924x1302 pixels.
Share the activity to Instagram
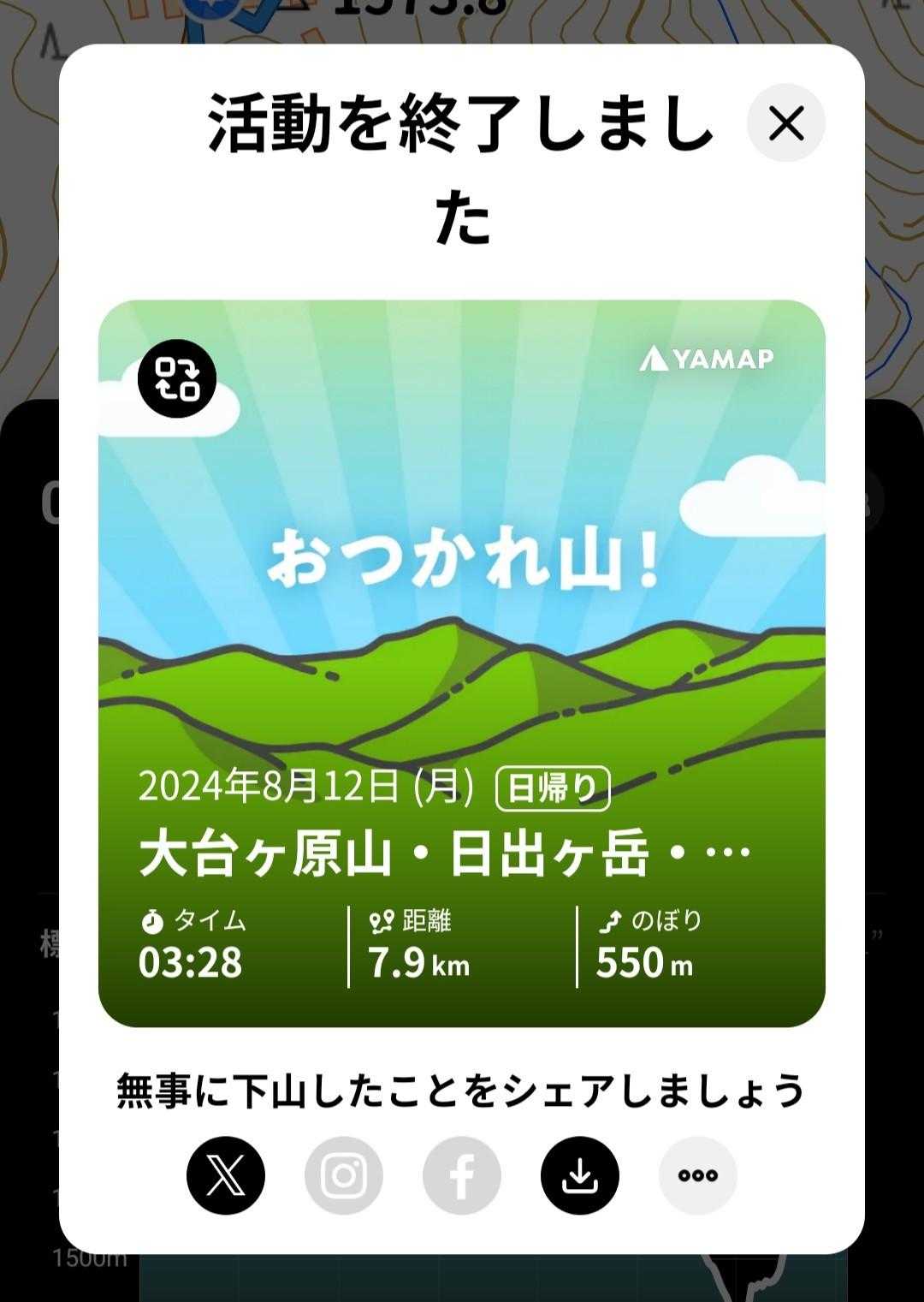pos(344,1174)
